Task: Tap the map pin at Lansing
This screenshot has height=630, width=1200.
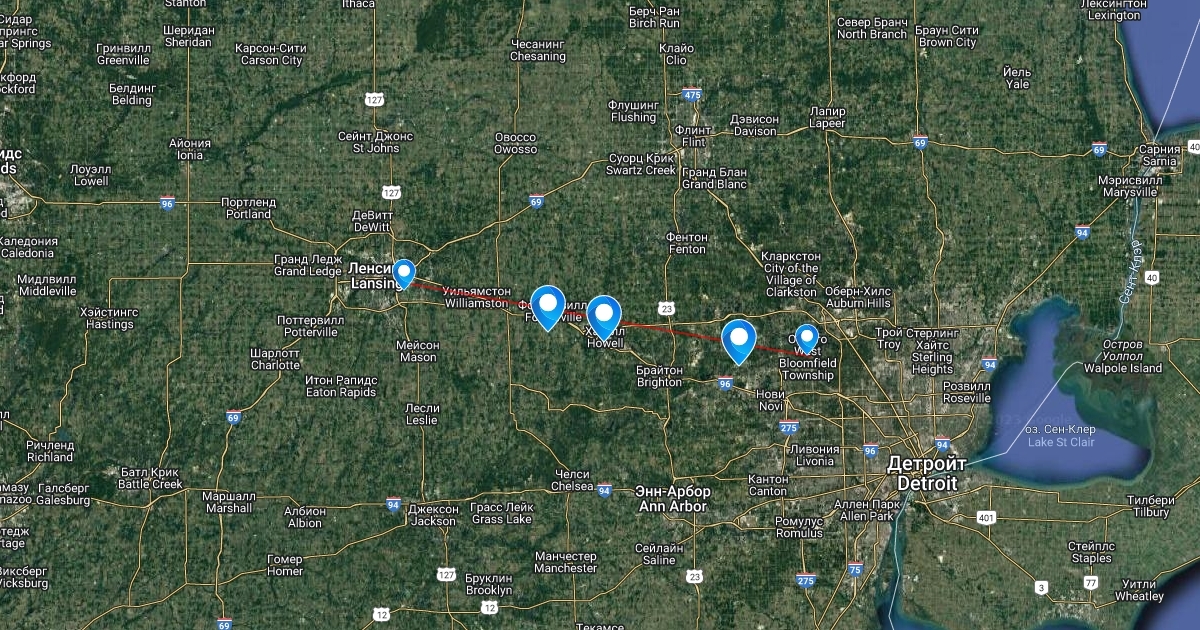Action: point(403,272)
